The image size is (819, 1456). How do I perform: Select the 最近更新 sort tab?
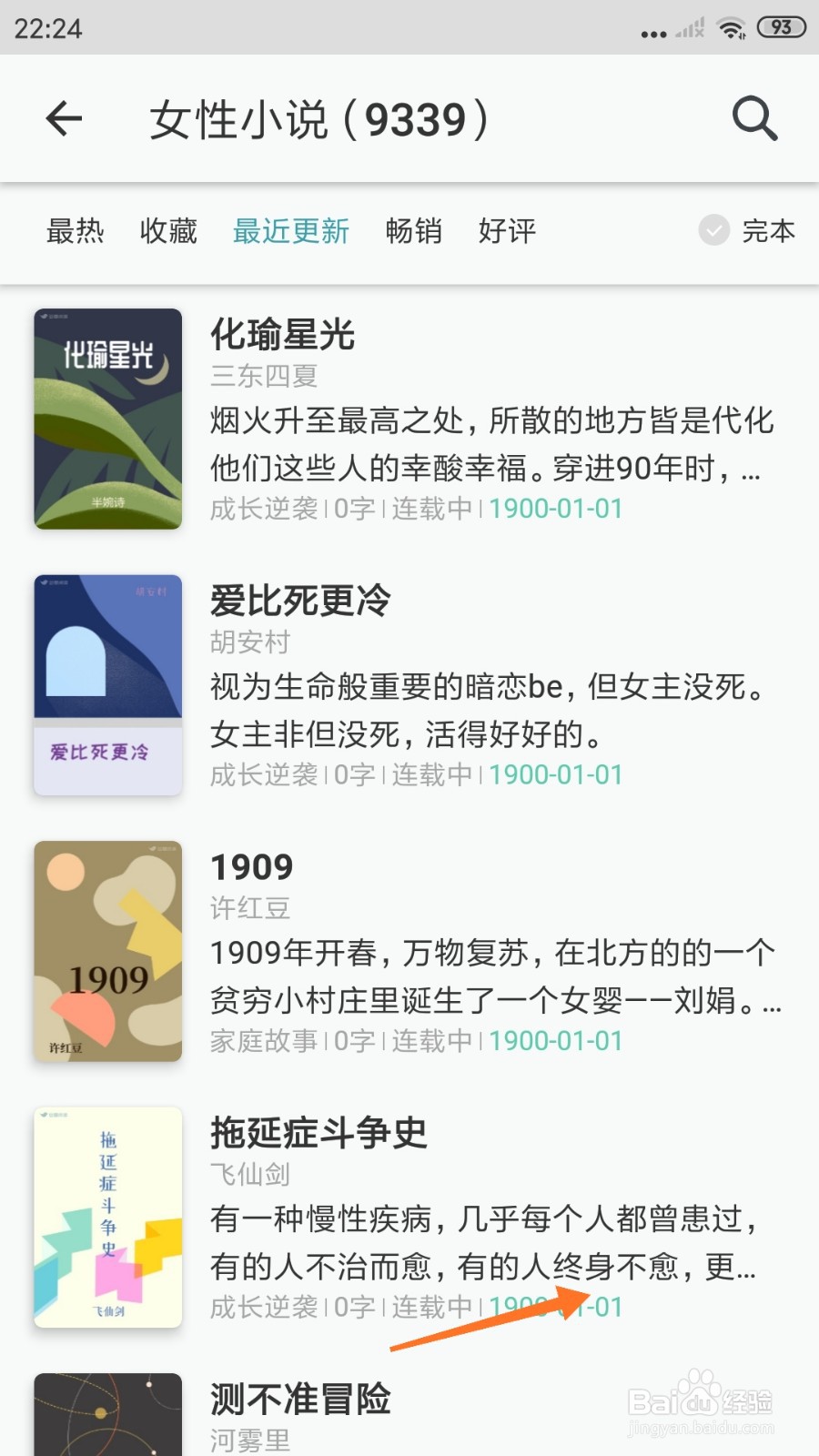[x=291, y=231]
